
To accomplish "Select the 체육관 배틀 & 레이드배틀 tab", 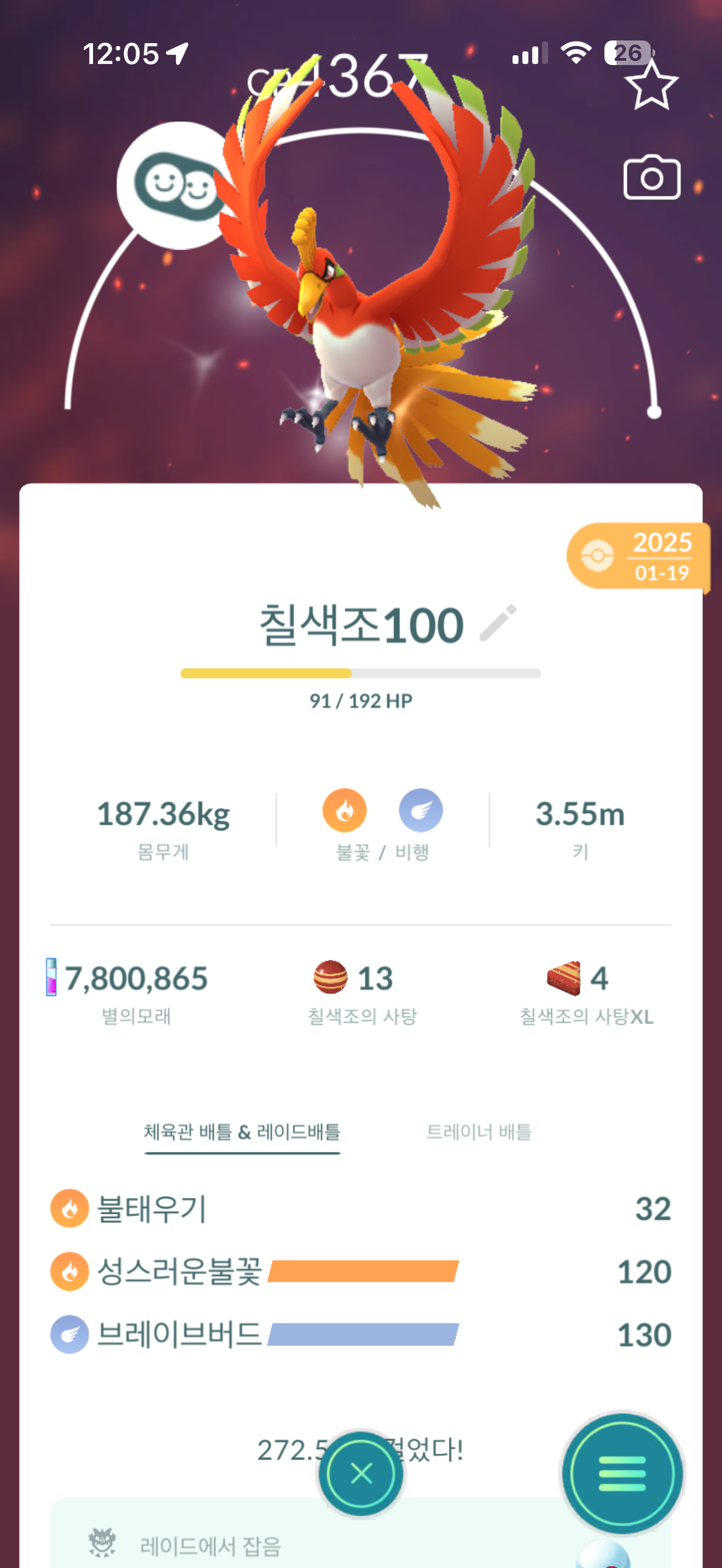I will click(x=242, y=1132).
